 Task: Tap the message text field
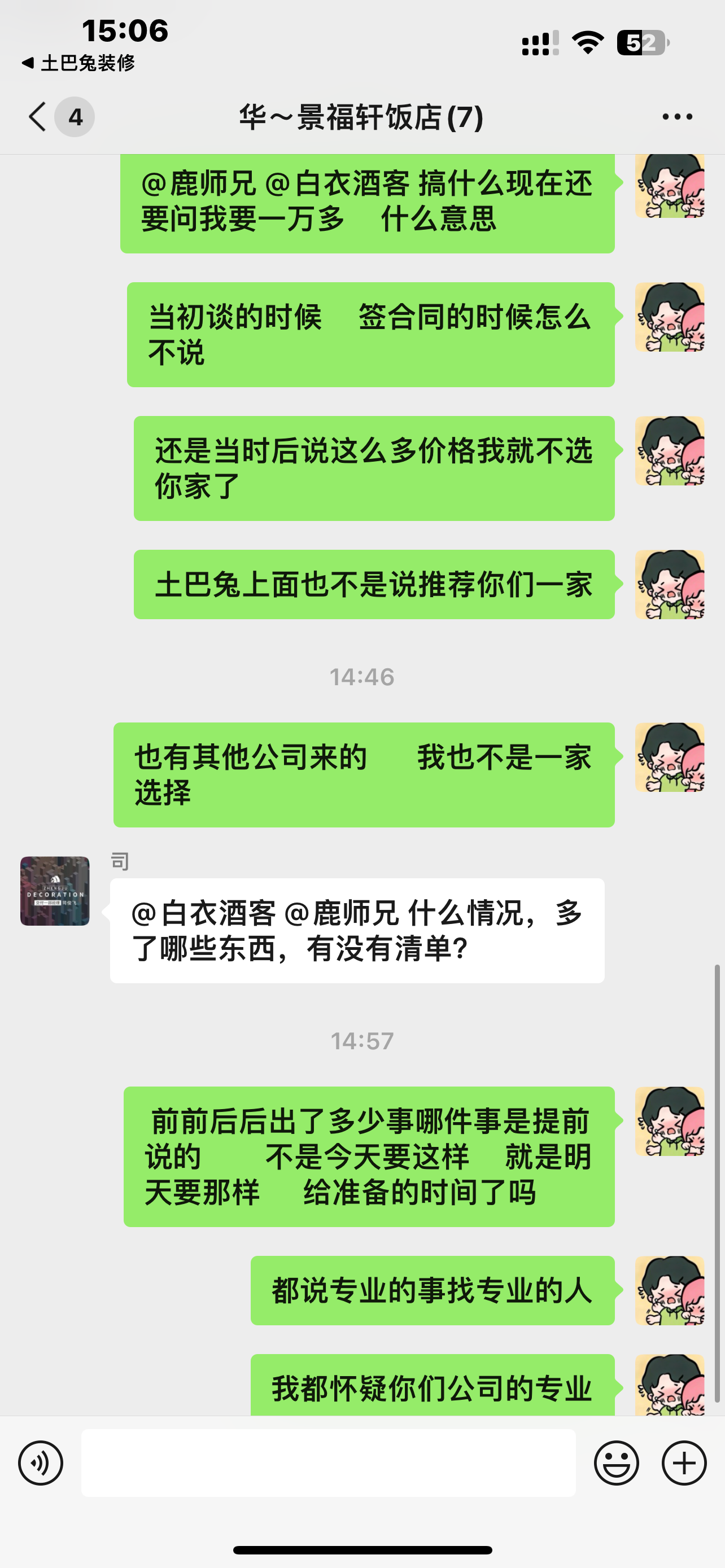328,1462
